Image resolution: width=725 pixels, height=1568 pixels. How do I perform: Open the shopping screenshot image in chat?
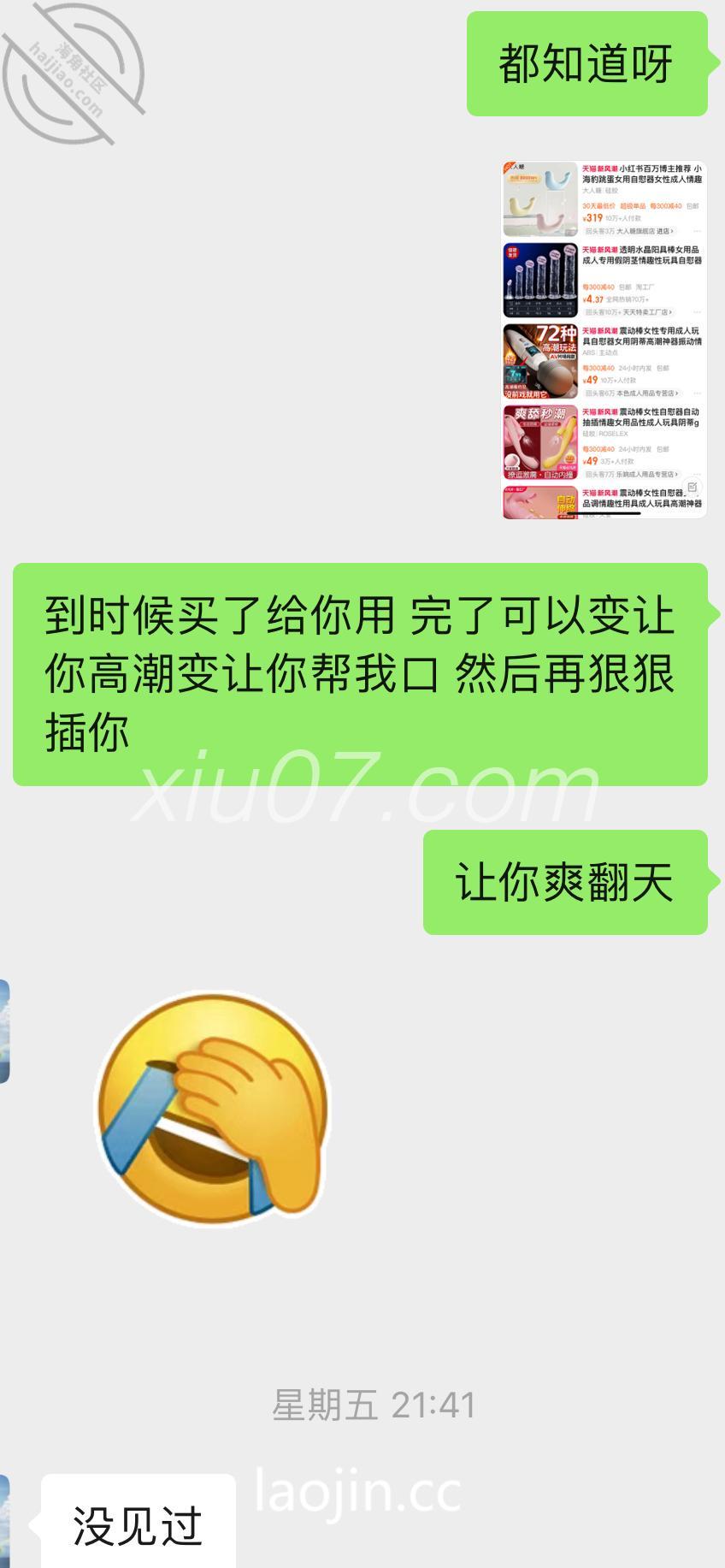(604, 340)
